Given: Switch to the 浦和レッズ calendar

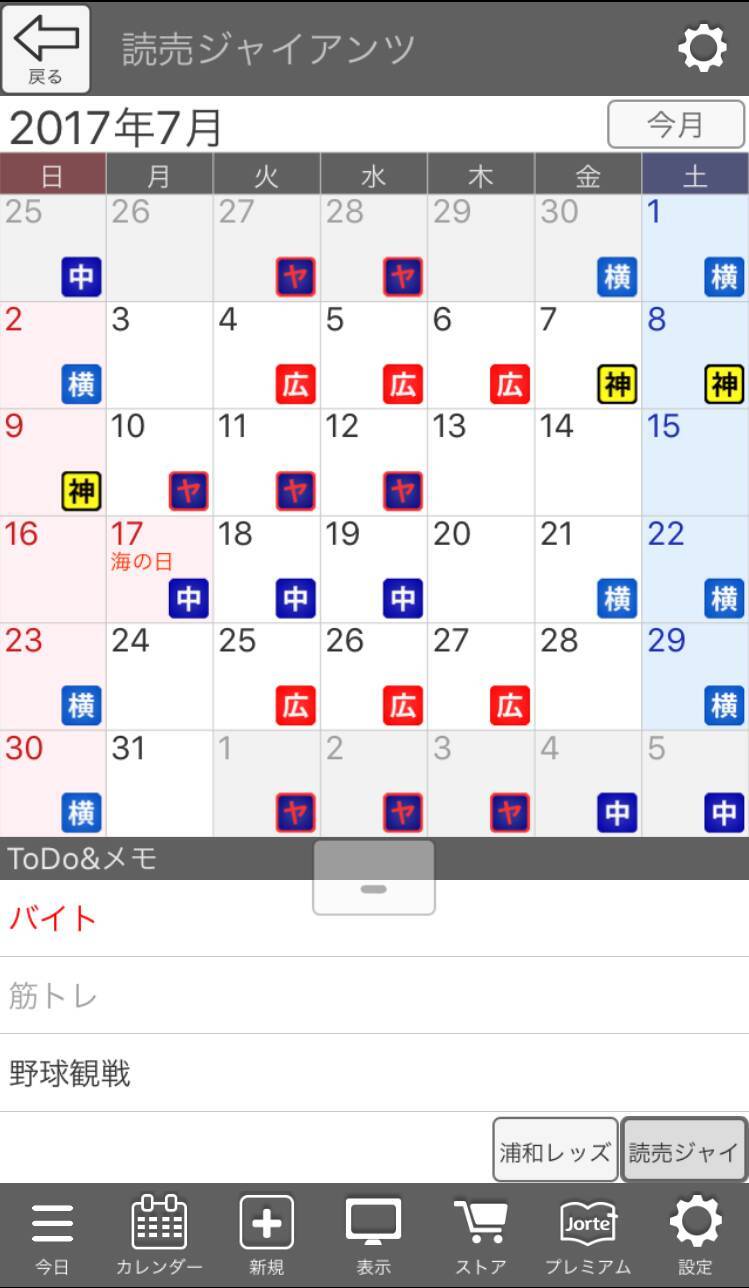Looking at the screenshot, I should (555, 1151).
